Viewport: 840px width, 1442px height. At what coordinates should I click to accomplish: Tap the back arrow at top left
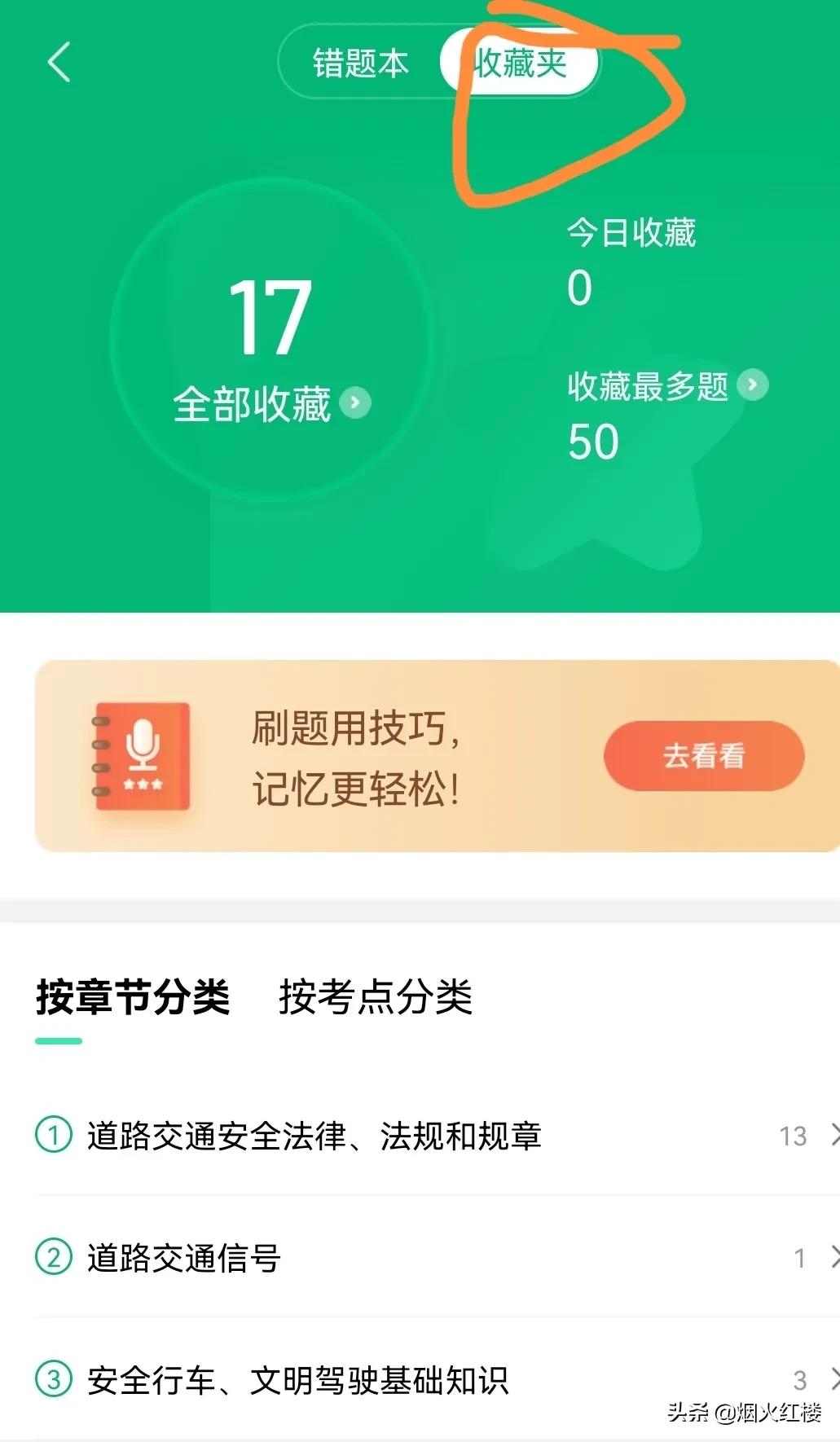tap(59, 63)
